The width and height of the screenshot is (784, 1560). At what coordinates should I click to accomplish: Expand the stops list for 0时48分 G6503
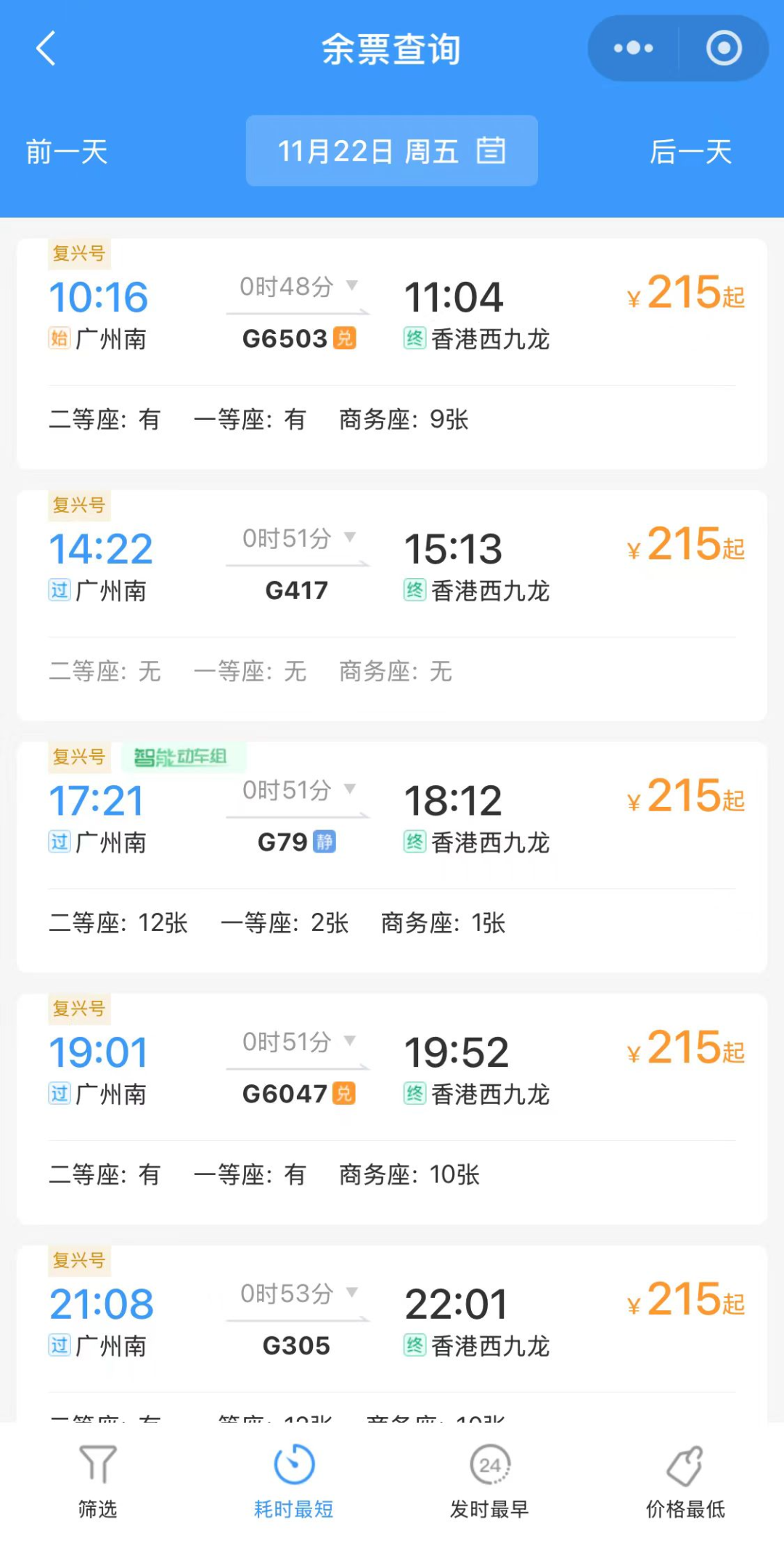click(298, 287)
